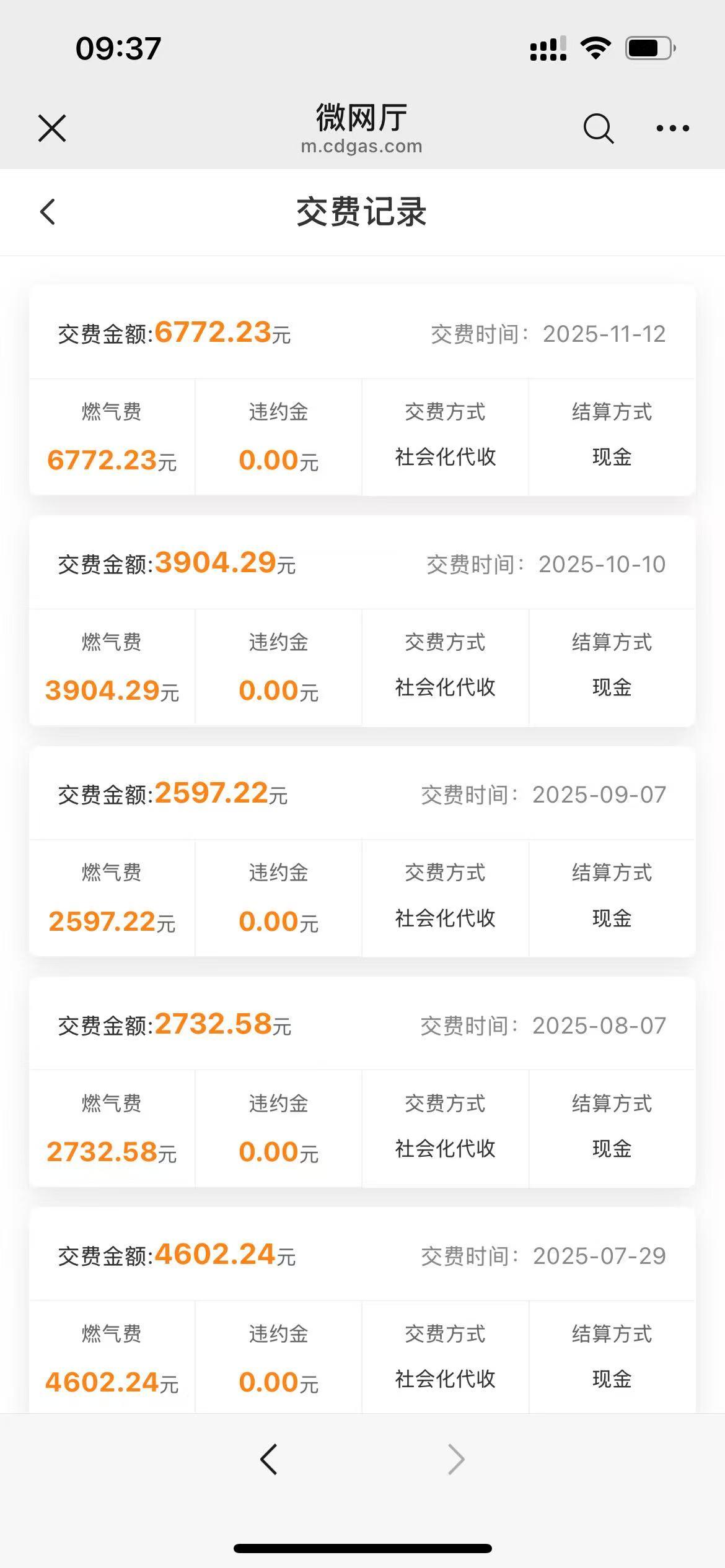Viewport: 725px width, 1568px height.
Task: Close the 微网厅 web page
Action: tap(52, 128)
